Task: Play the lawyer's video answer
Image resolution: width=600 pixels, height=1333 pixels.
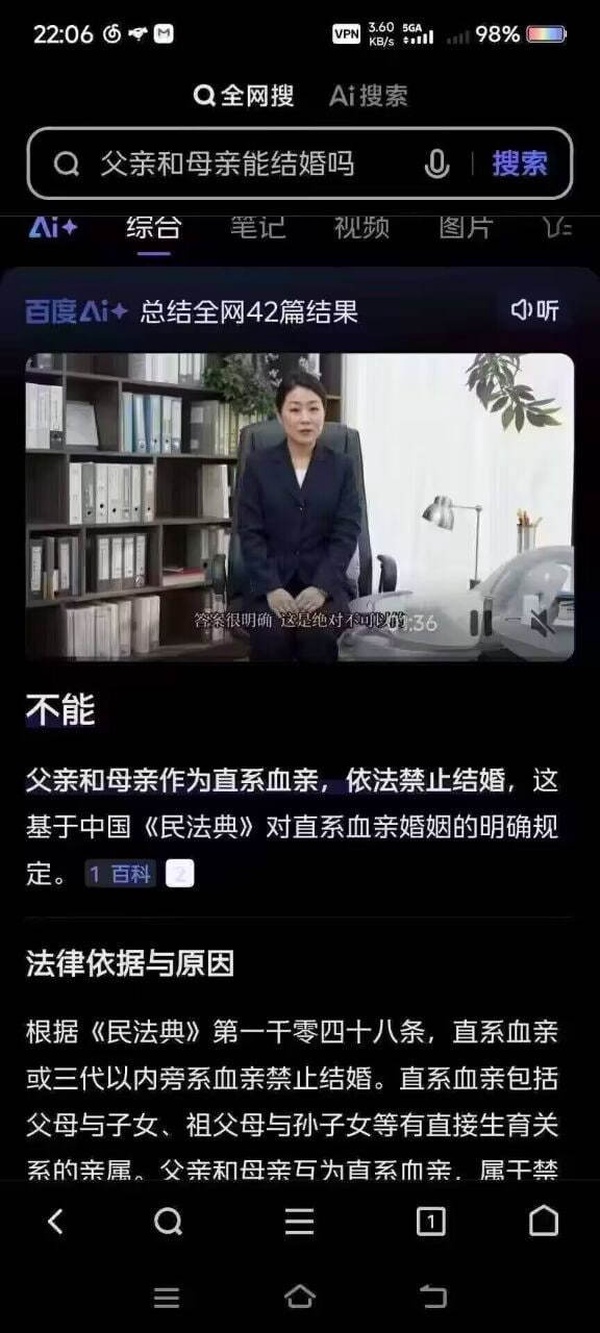Action: click(x=299, y=506)
